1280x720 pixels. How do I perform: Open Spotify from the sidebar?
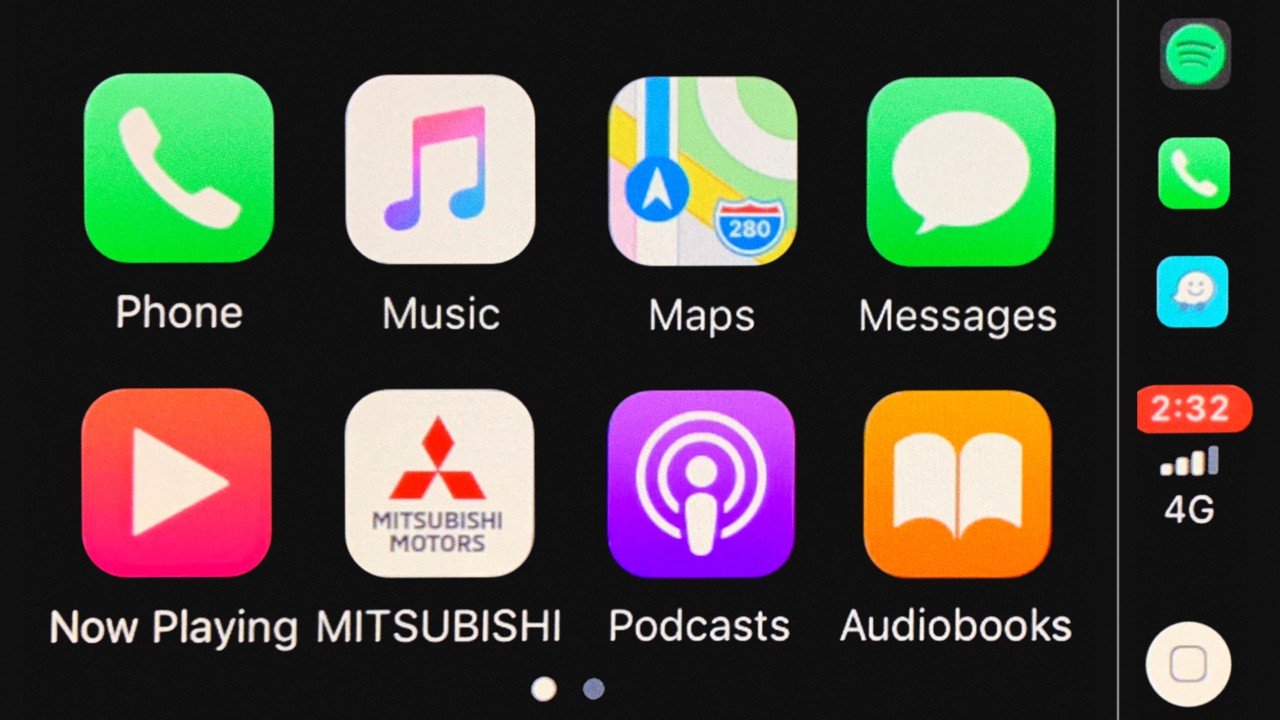[x=1195, y=54]
